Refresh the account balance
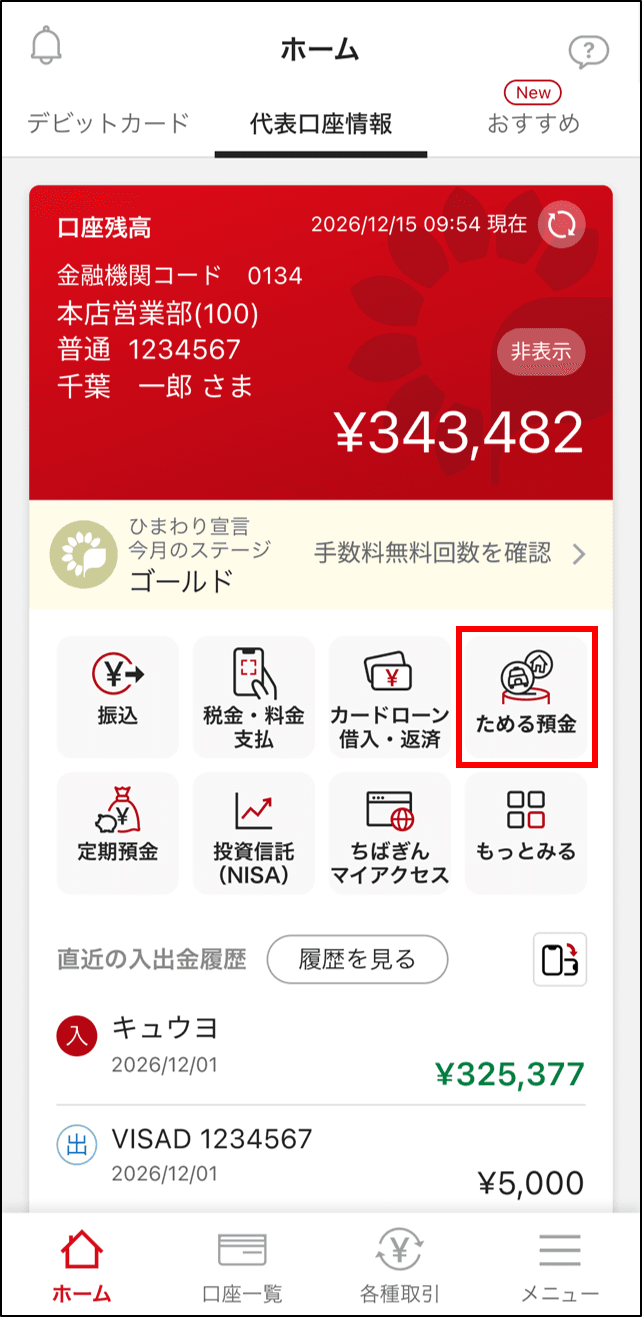Image resolution: width=642 pixels, height=1317 pixels. pos(561,225)
